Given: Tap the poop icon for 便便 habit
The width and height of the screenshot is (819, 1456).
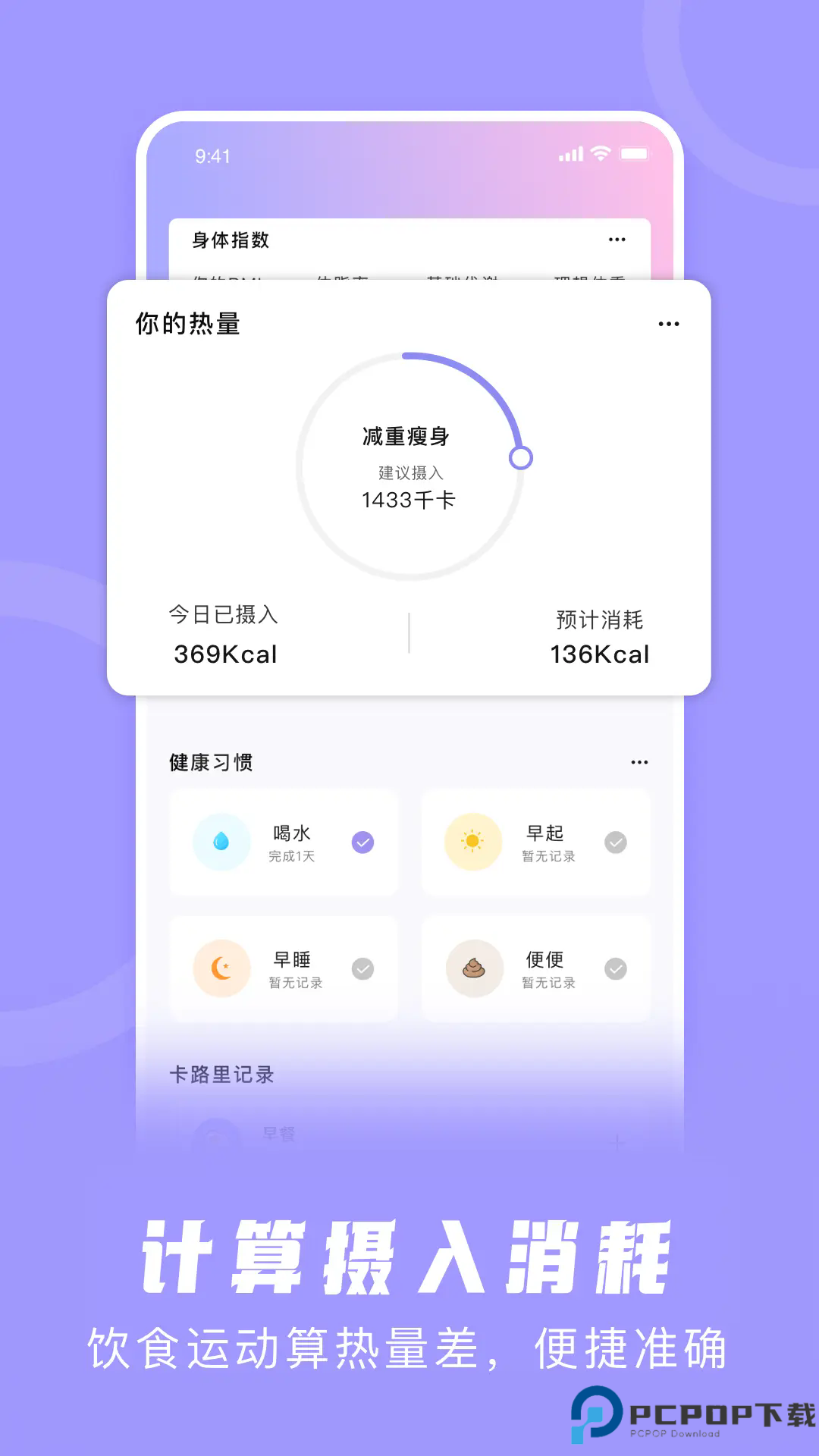Looking at the screenshot, I should [475, 968].
